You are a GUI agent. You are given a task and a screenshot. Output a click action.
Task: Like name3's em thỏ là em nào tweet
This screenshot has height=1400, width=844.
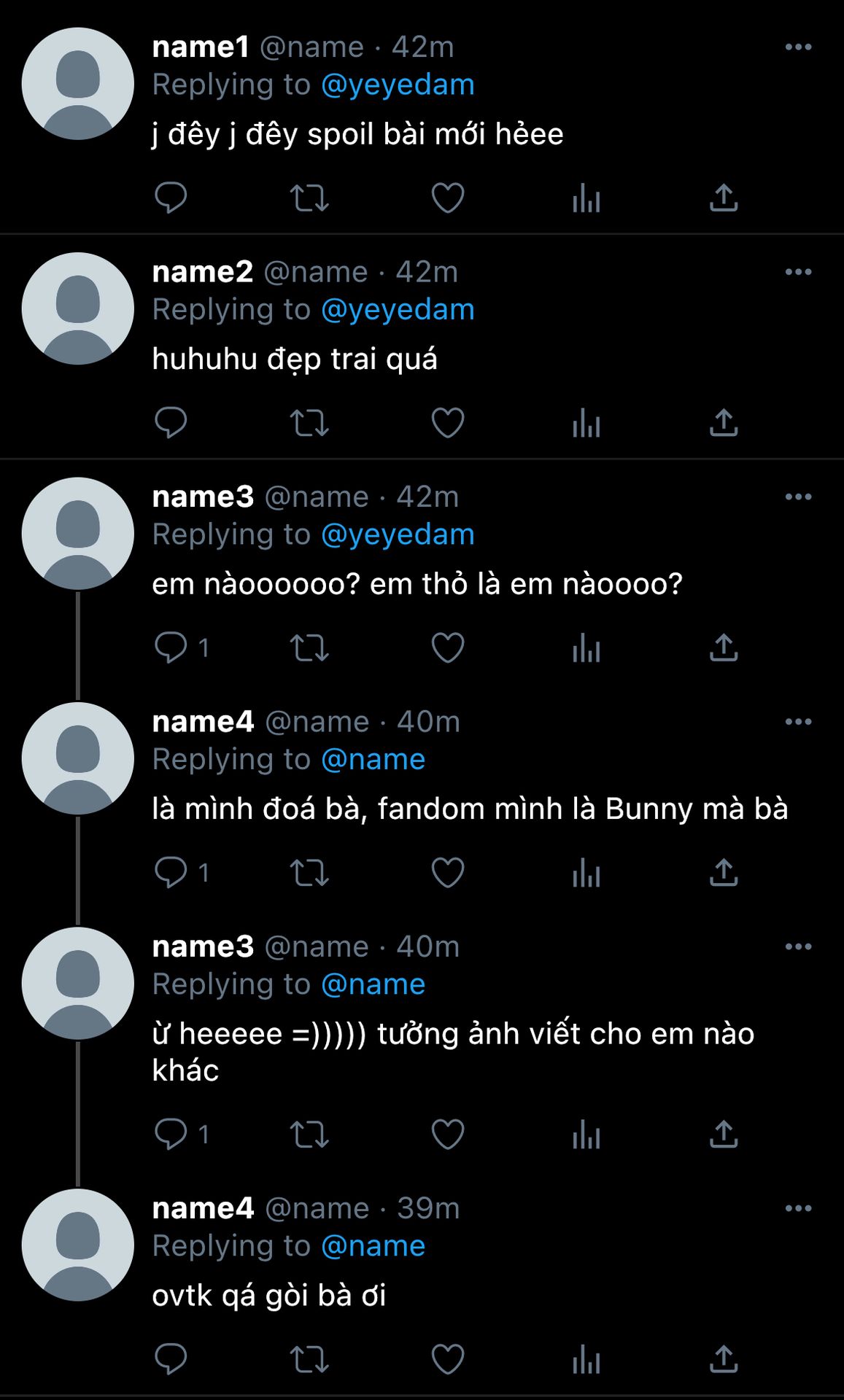coord(447,647)
